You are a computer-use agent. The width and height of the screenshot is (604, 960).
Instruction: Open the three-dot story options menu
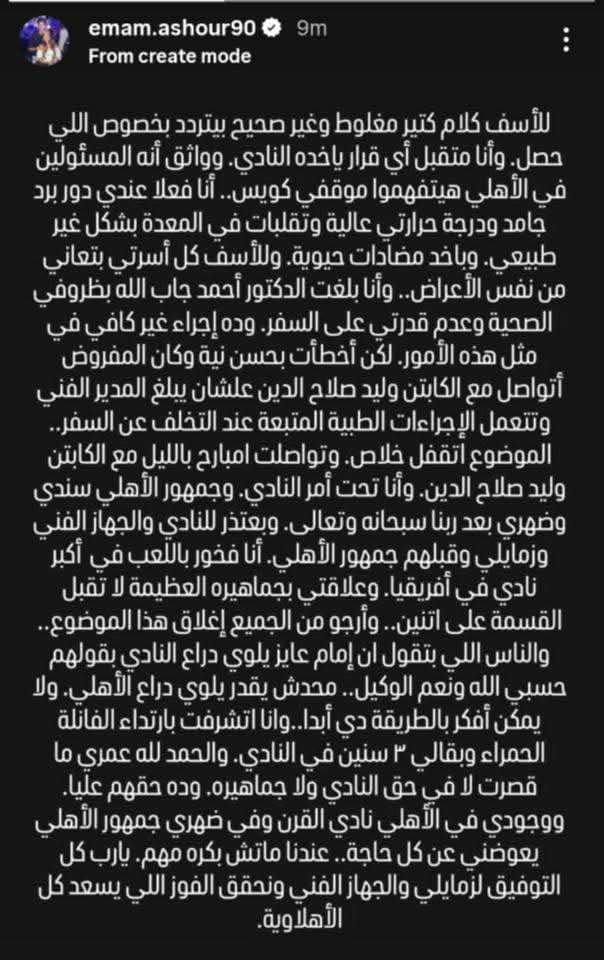point(567,42)
